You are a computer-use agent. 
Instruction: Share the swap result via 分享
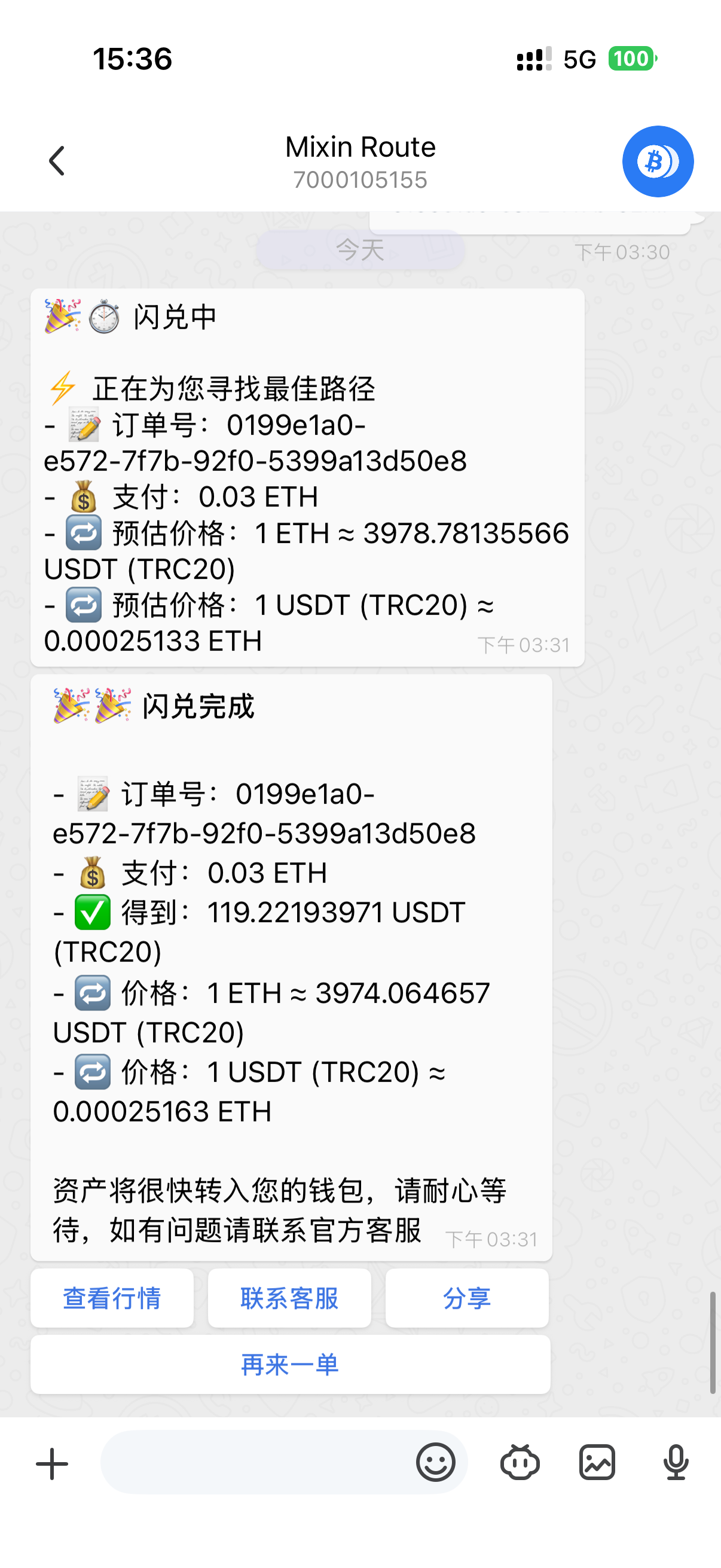[x=467, y=1298]
